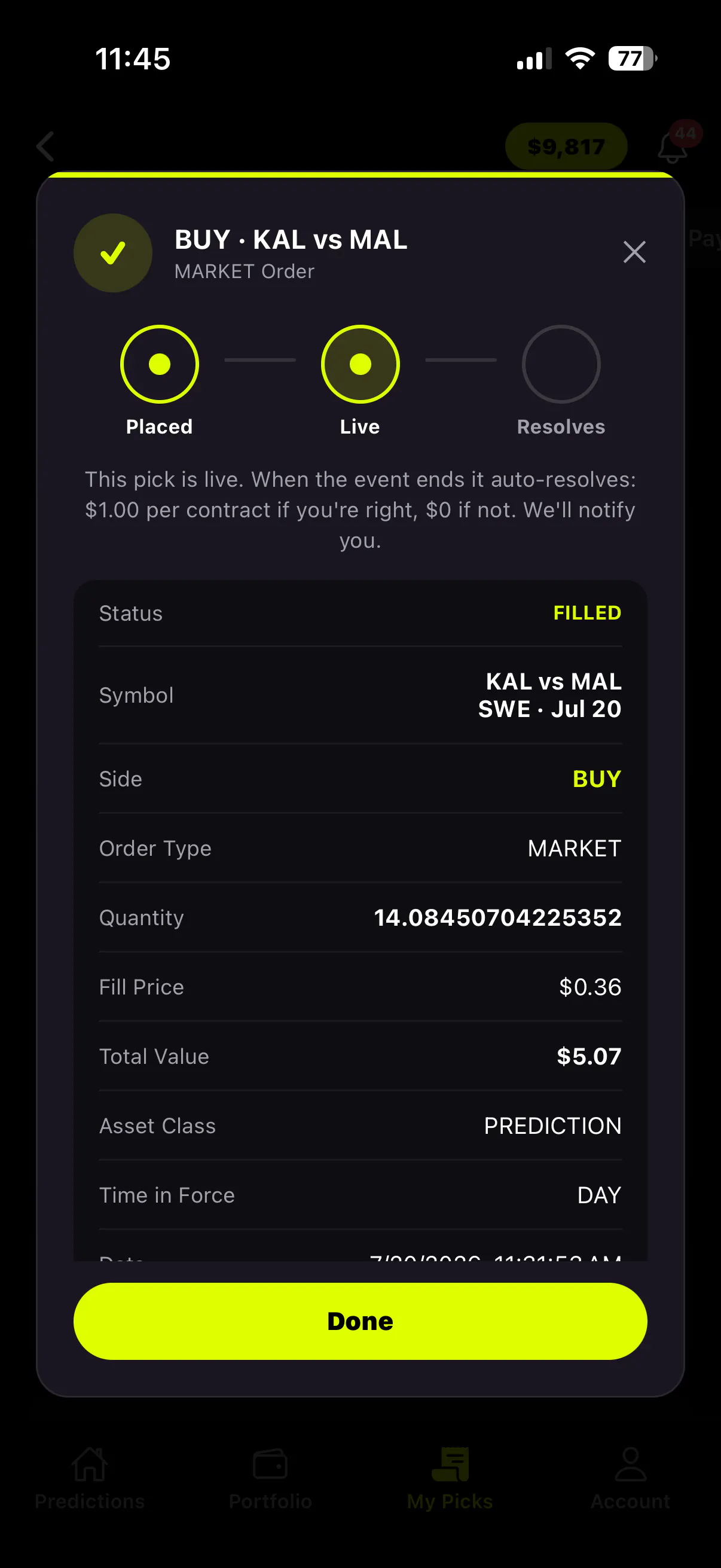
Task: Tap the Done button
Action: [x=360, y=1321]
